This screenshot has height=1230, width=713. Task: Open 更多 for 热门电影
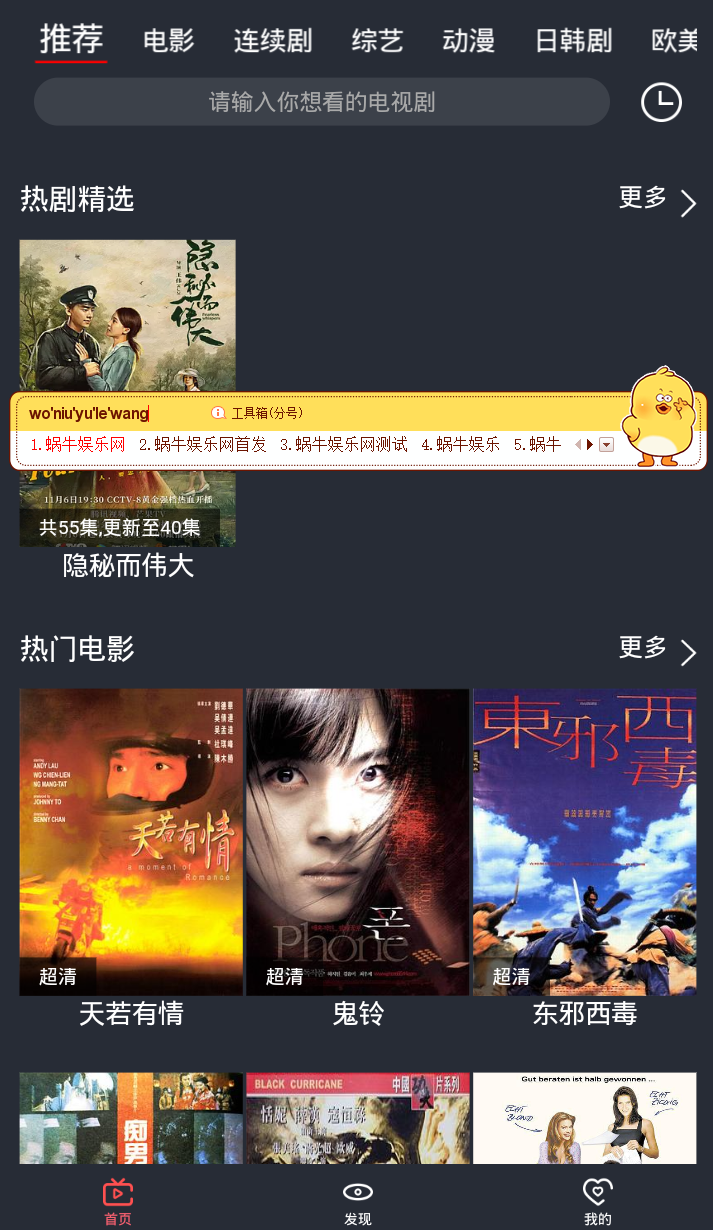coord(657,649)
